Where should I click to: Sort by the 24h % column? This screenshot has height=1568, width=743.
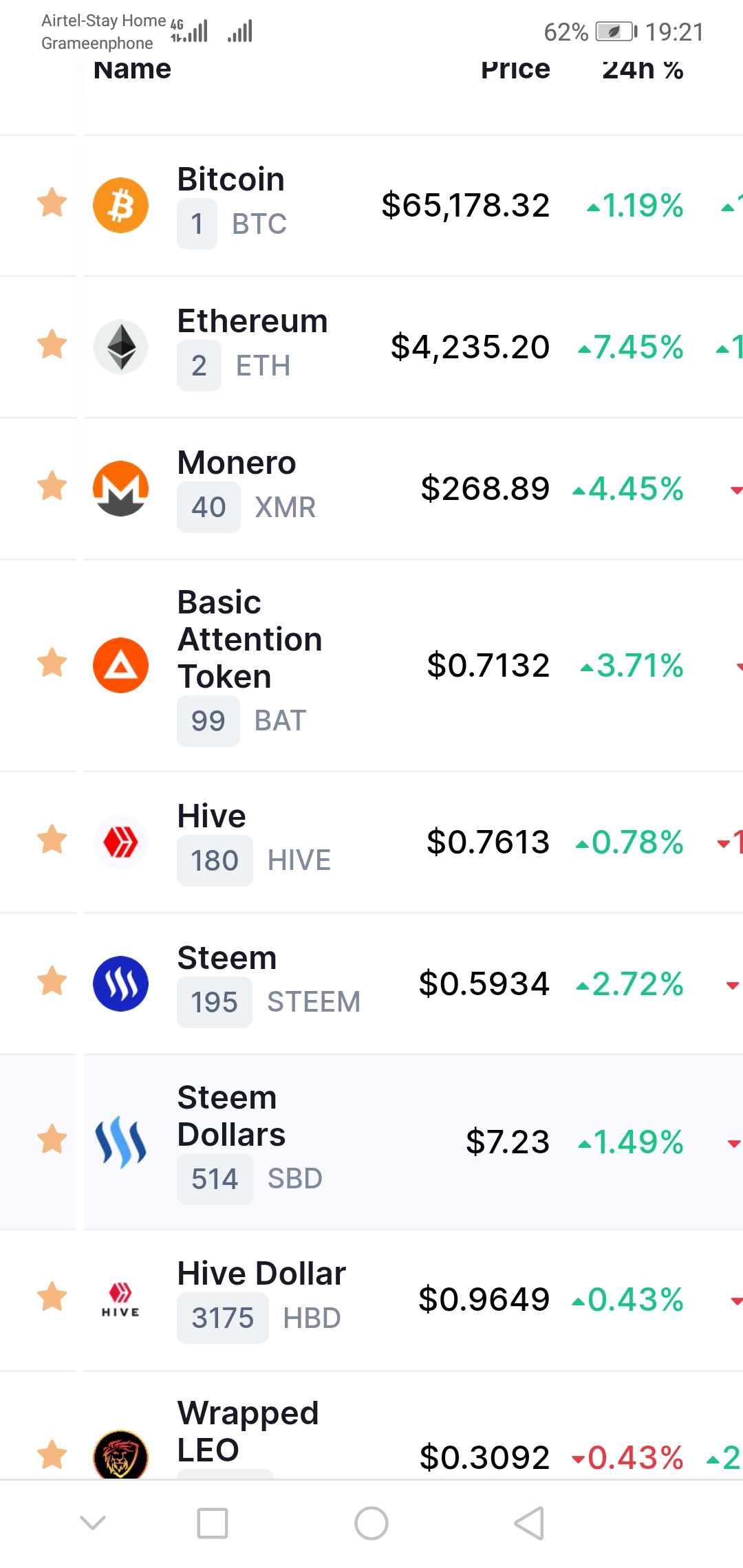pyautogui.click(x=643, y=70)
